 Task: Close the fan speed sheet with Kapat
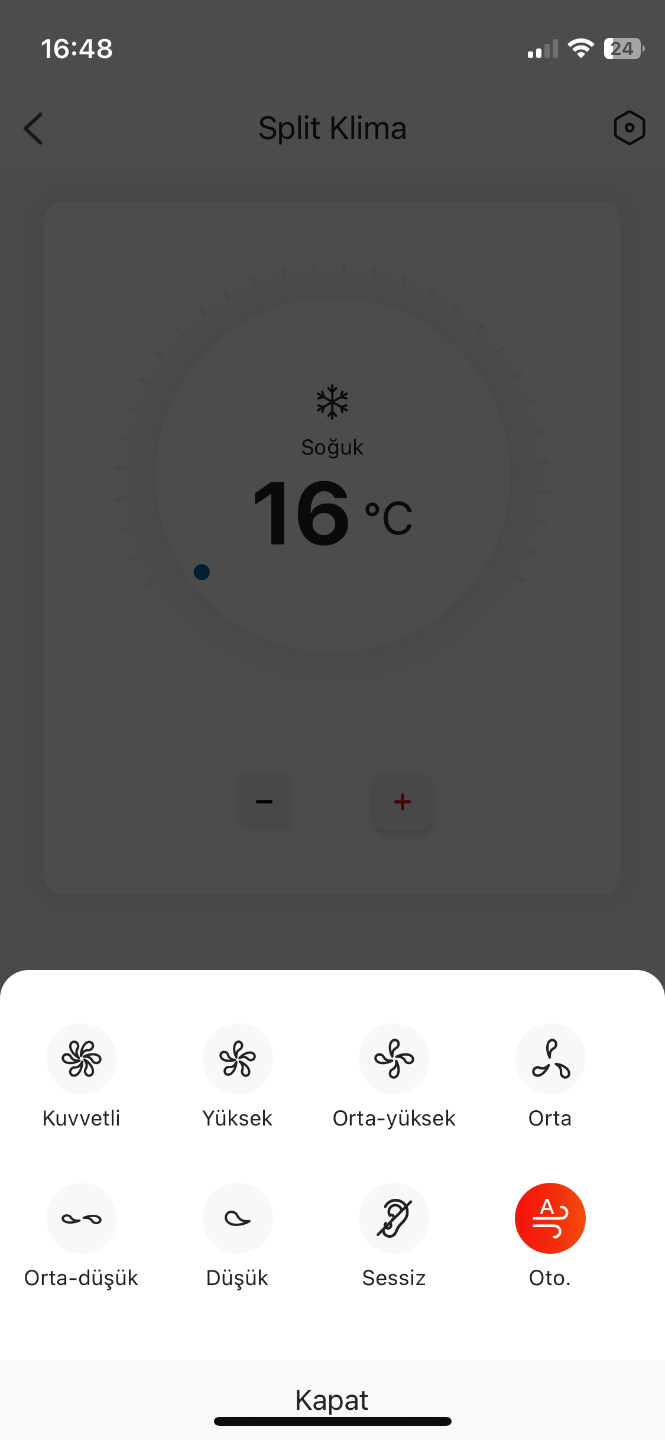click(332, 1400)
